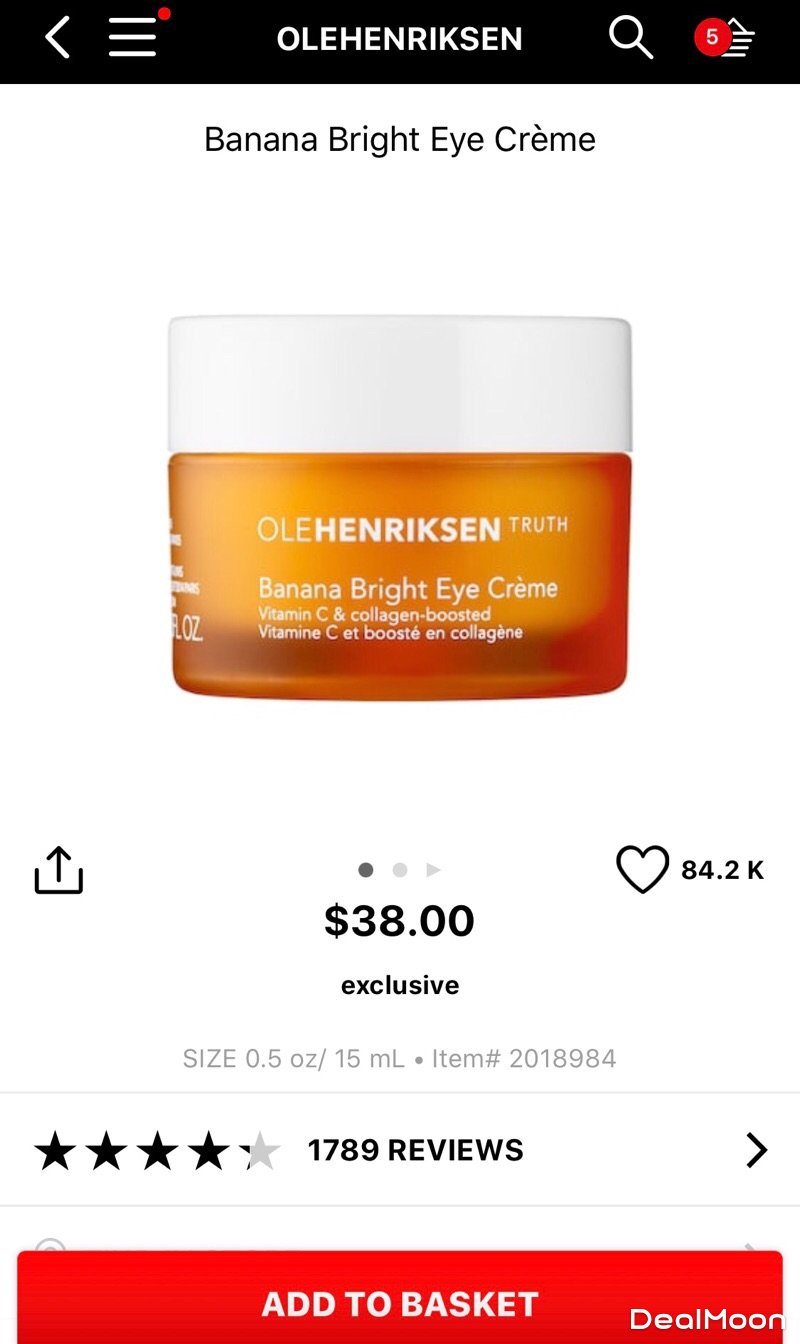This screenshot has height=1344, width=800.
Task: Go back using the top-left arrow
Action: pos(58,39)
